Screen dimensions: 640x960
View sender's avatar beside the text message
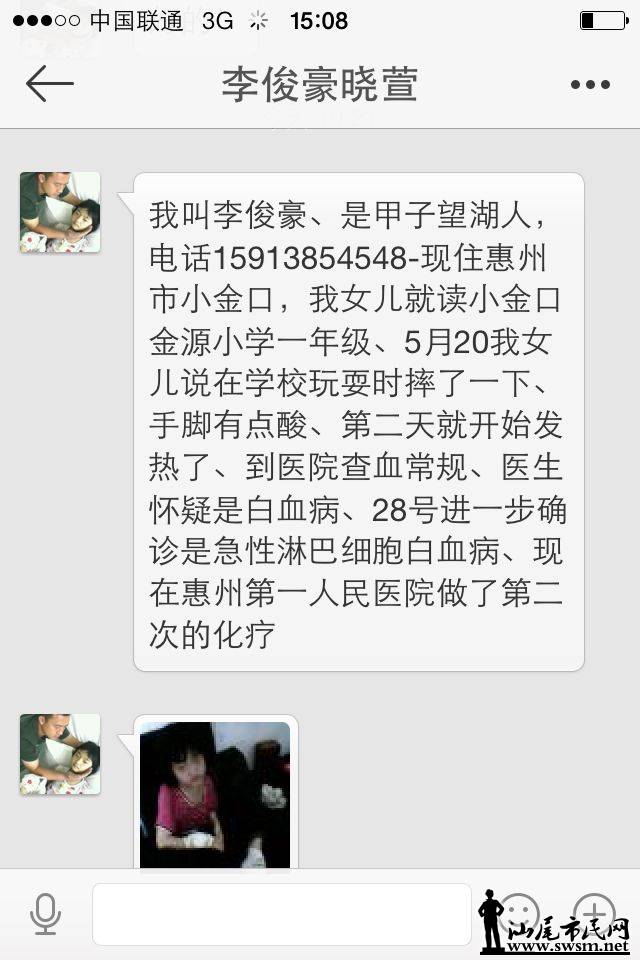(x=60, y=212)
